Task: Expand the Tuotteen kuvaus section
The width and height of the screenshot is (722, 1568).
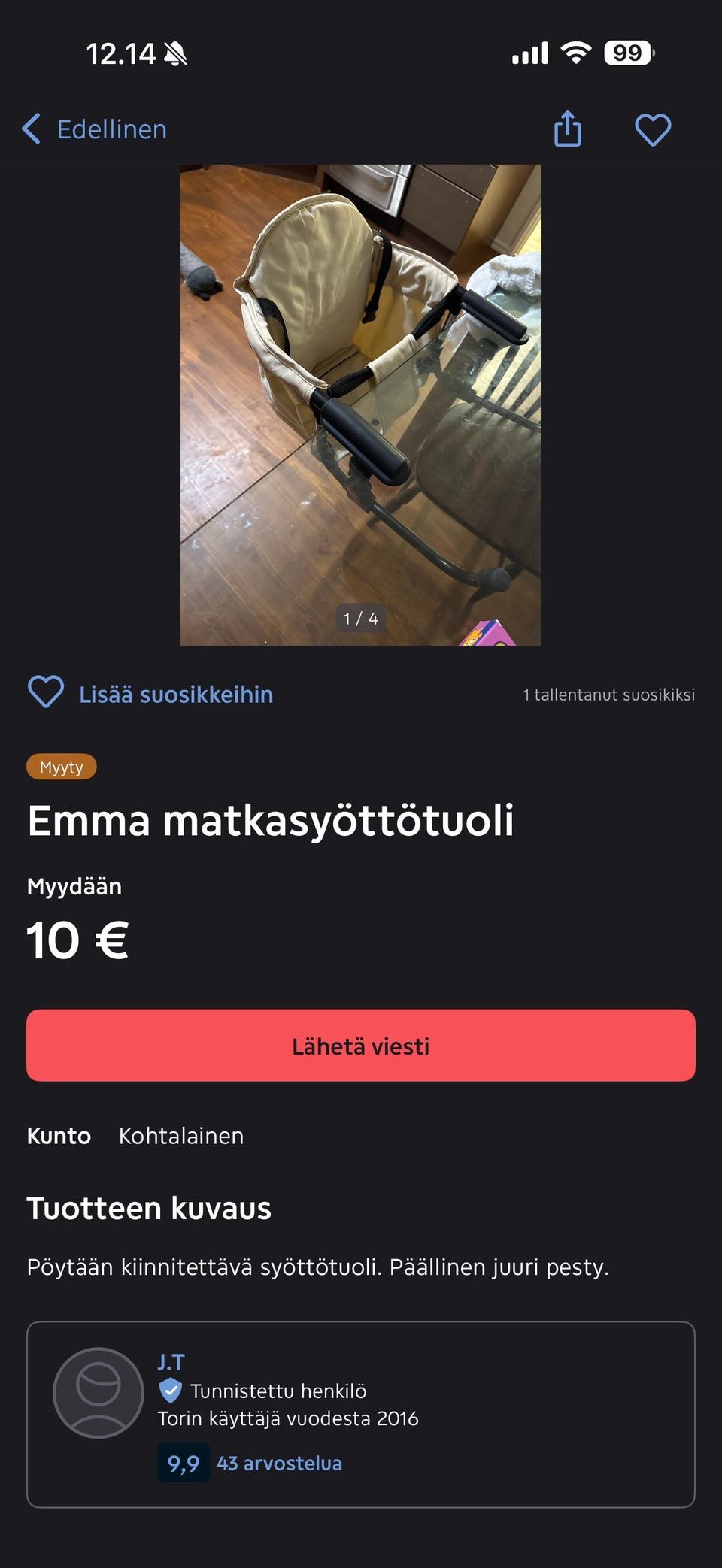Action: [x=149, y=1207]
